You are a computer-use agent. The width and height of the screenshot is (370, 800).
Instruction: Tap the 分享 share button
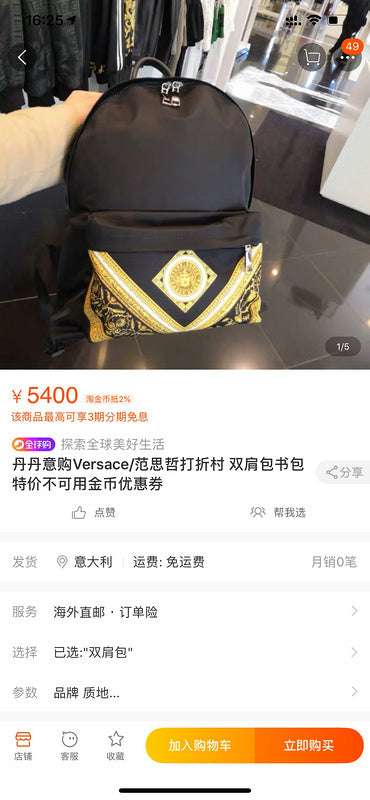344,472
